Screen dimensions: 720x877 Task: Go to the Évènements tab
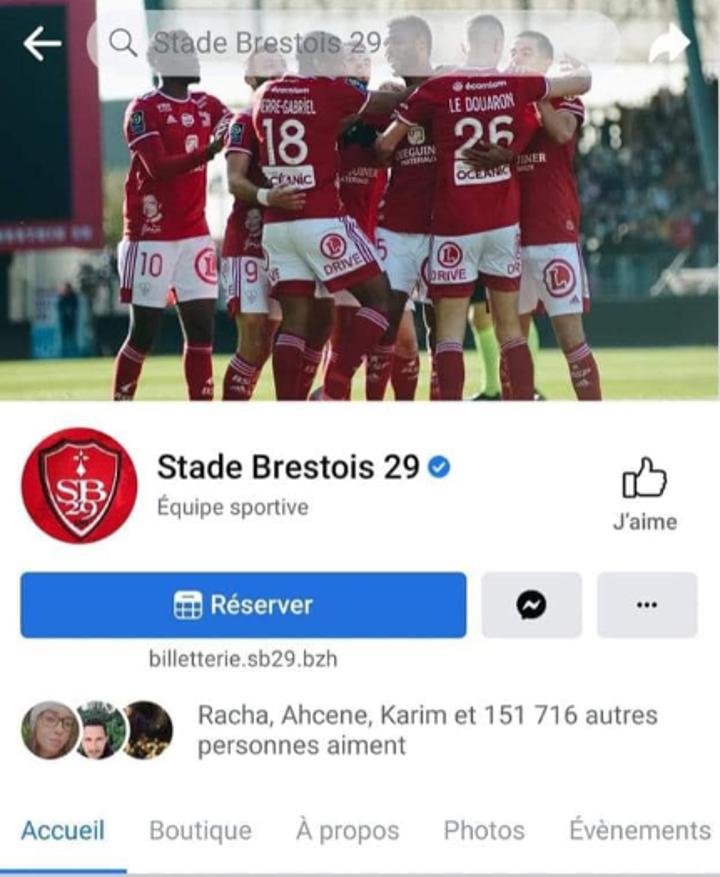click(640, 830)
